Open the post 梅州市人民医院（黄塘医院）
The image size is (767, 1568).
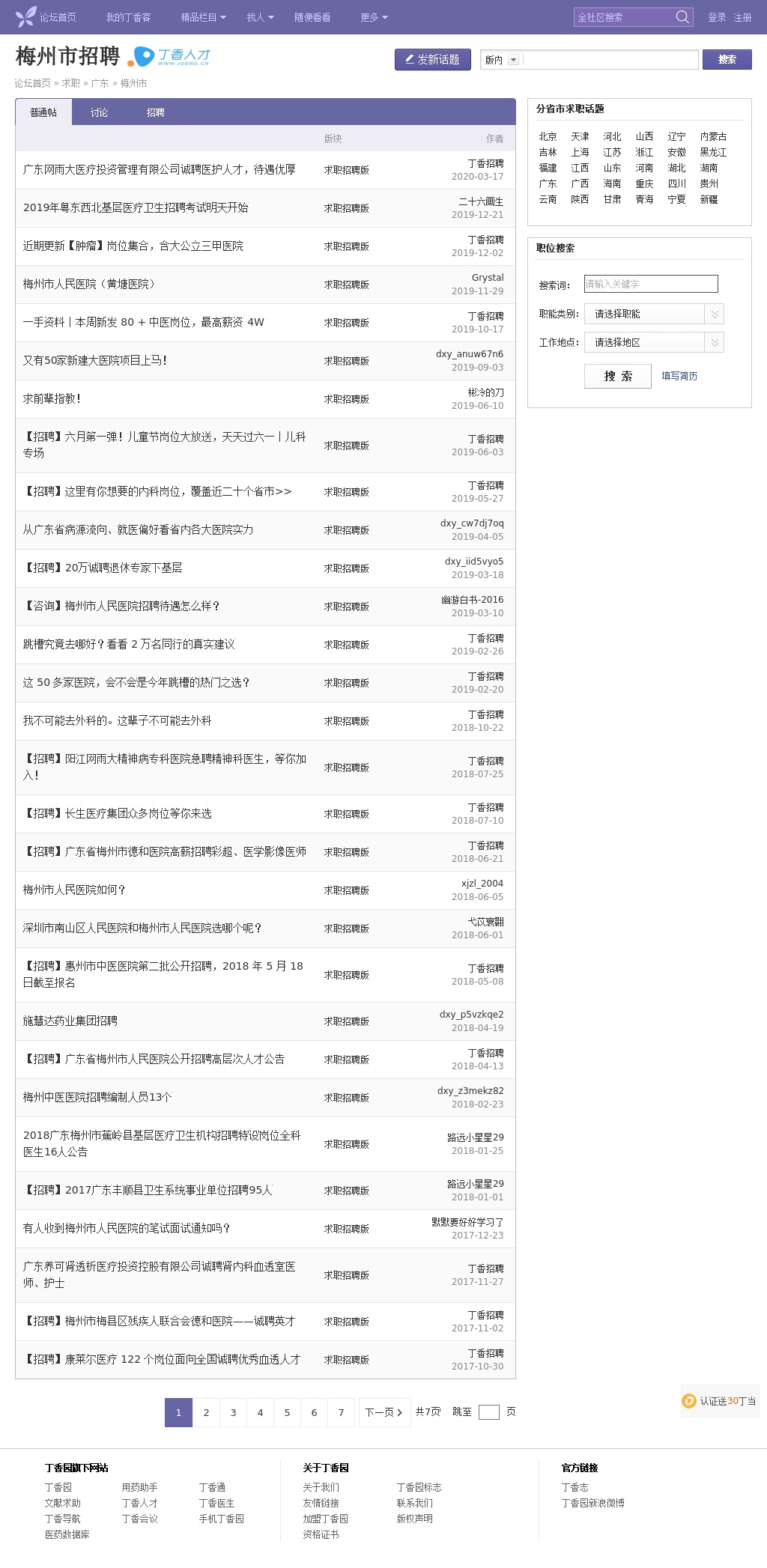click(89, 285)
